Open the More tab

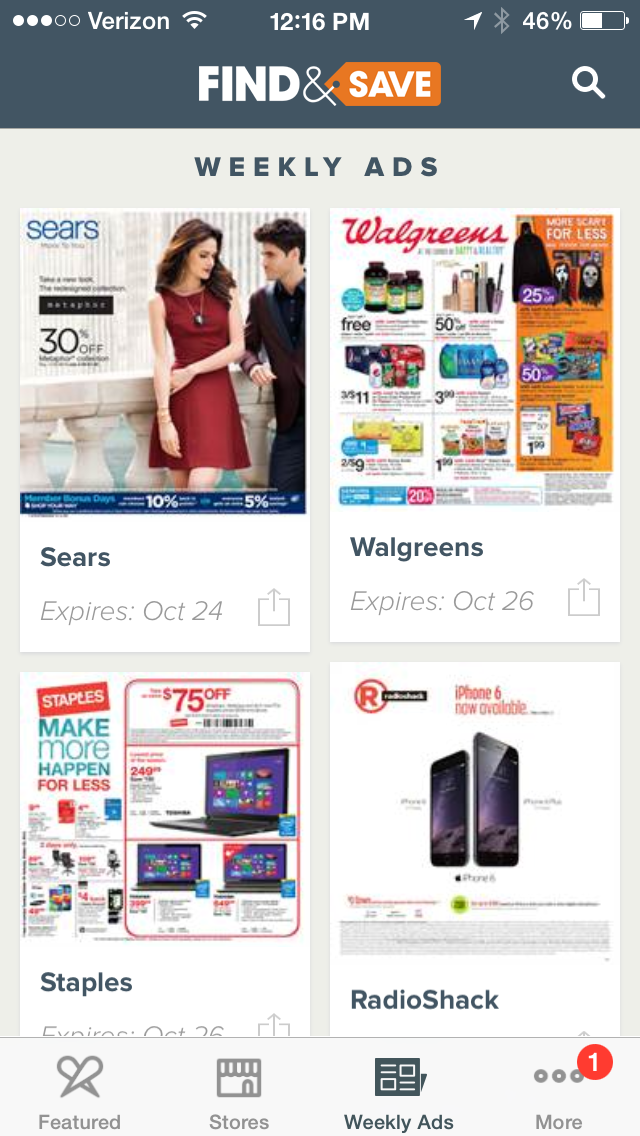tap(559, 1092)
